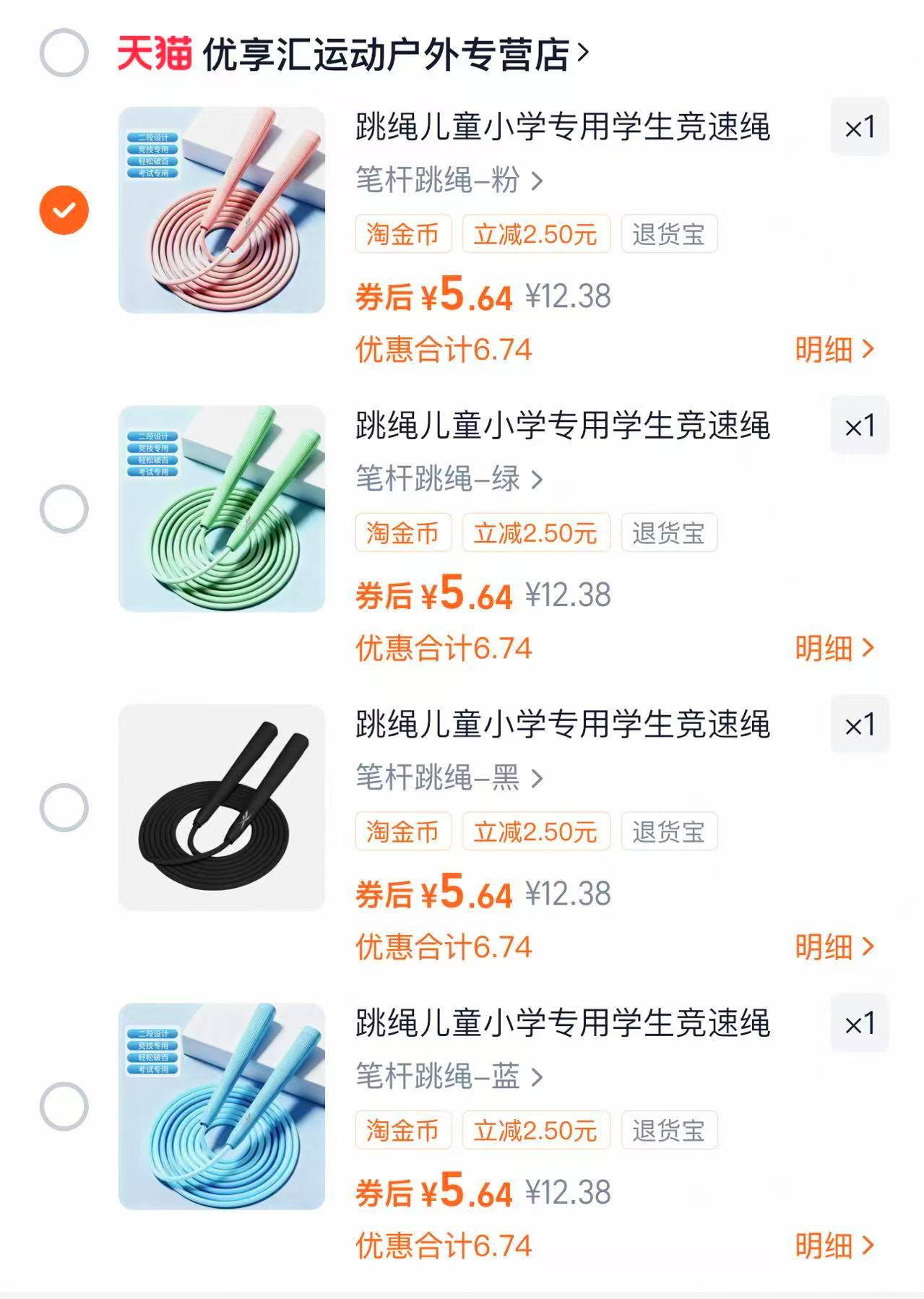
Task: Tick the black 笔杆跳绳-黑 item checkbox
Action: tap(64, 807)
